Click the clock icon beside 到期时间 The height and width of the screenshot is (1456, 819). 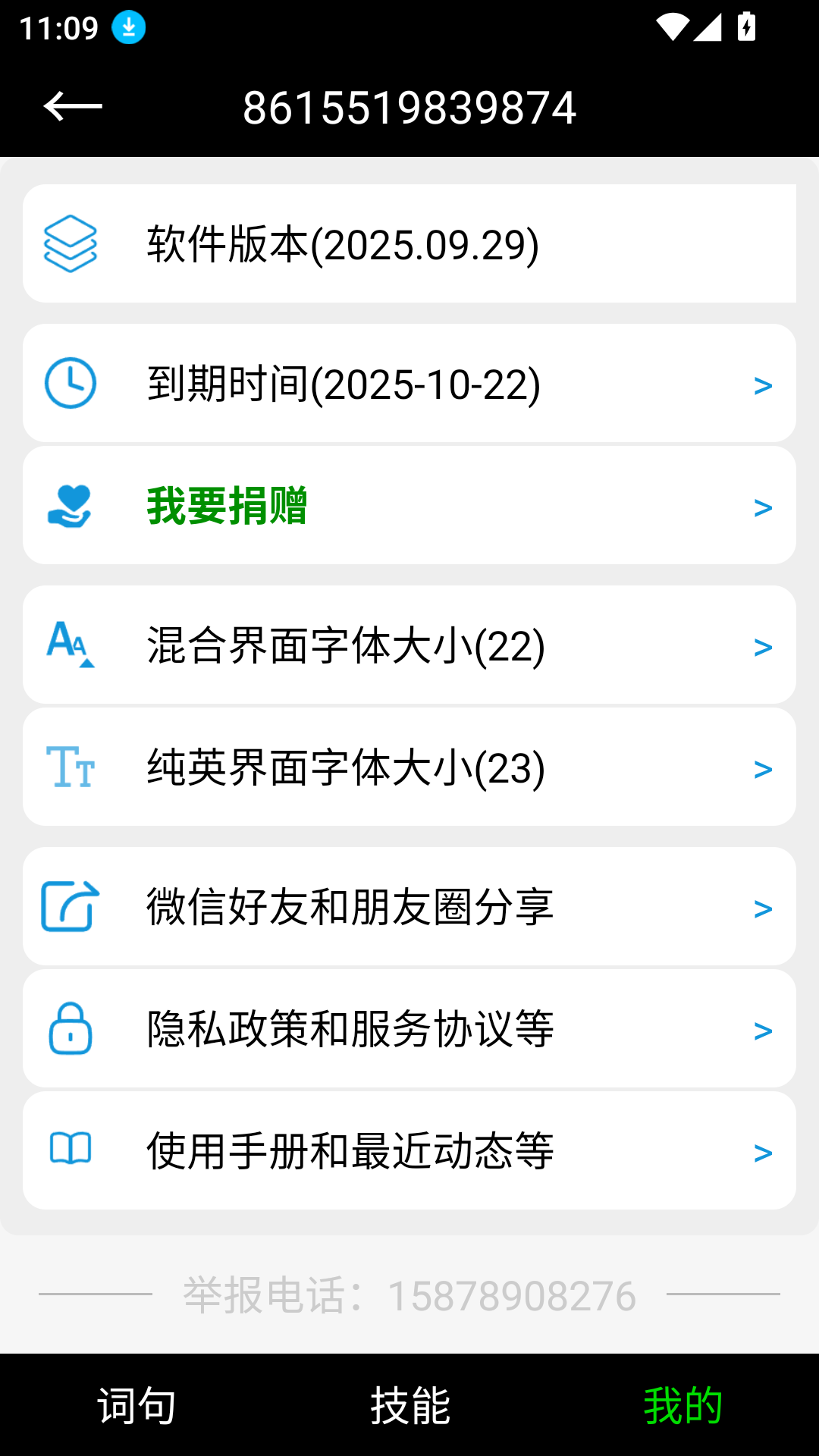click(71, 383)
